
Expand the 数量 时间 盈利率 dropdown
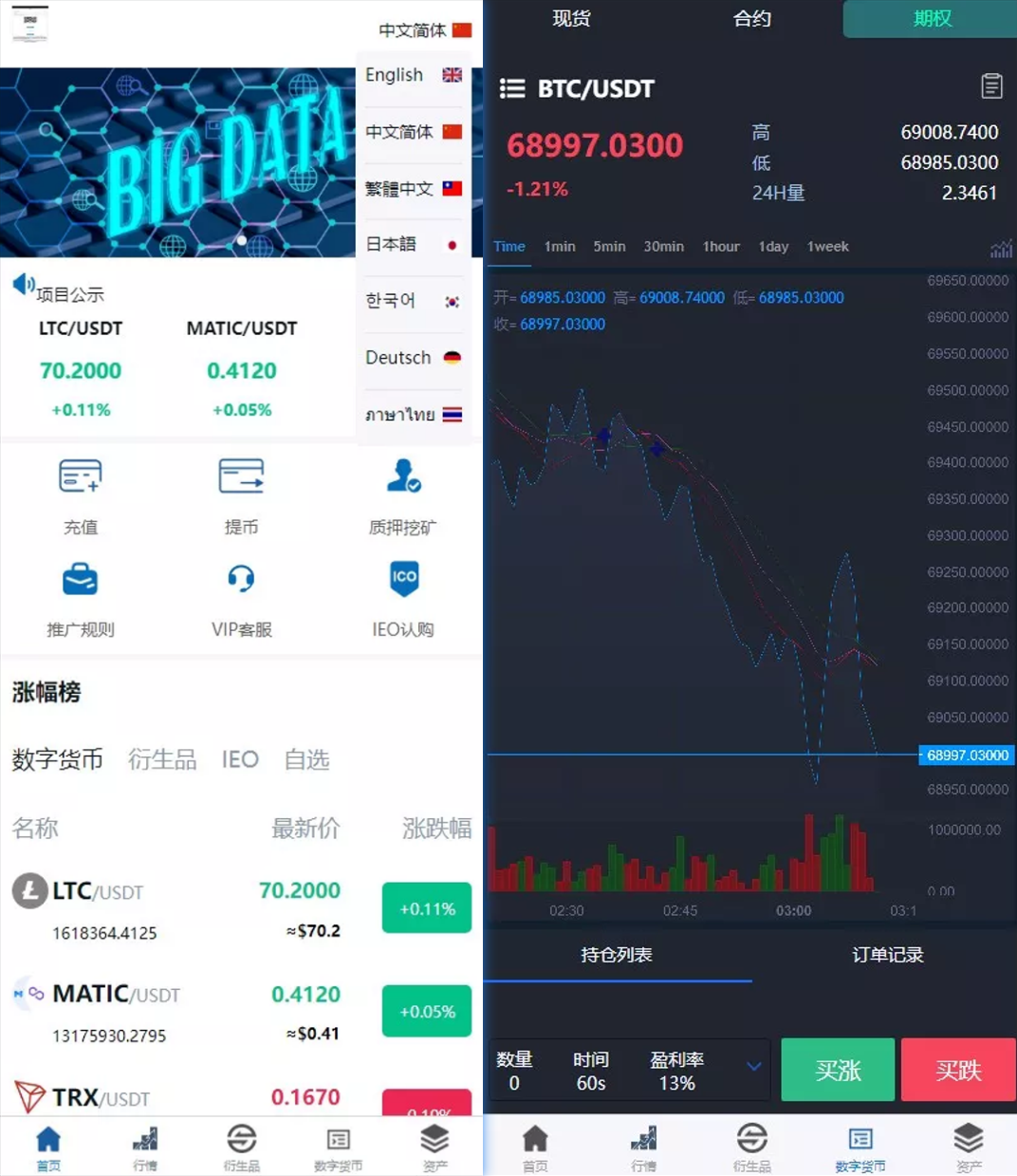[753, 1067]
